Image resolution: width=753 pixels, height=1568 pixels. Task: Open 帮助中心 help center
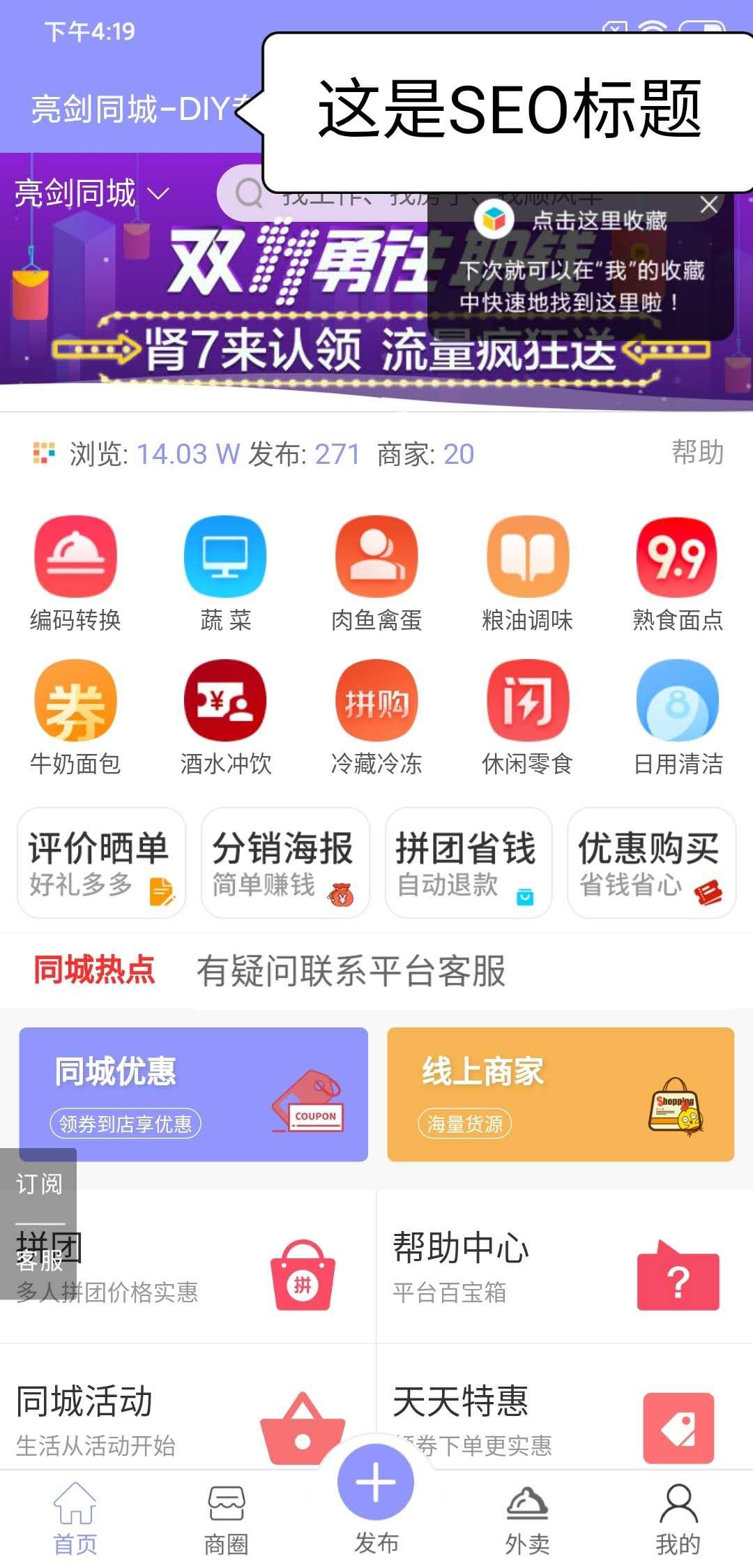pyautogui.click(x=558, y=1267)
